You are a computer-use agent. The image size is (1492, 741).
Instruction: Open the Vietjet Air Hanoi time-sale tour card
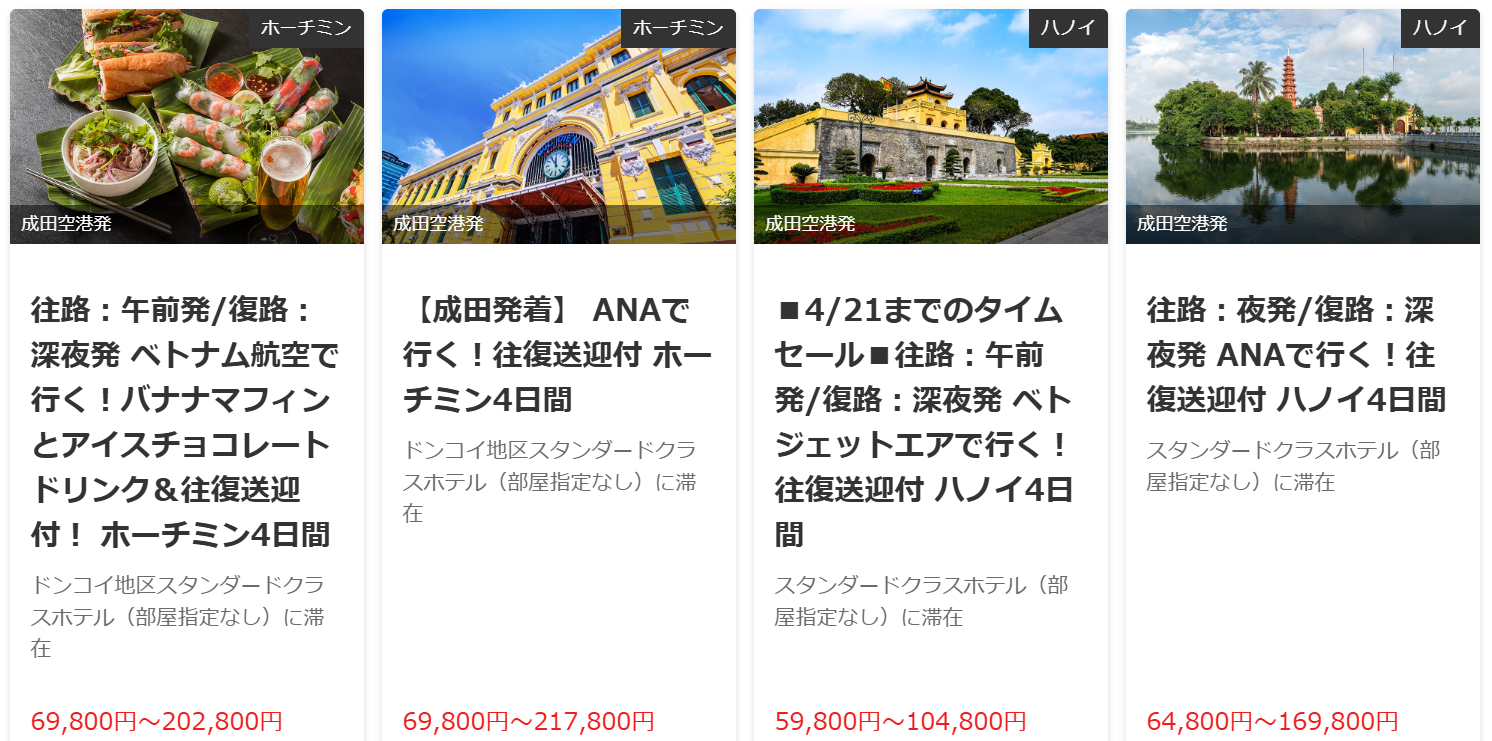tap(930, 422)
